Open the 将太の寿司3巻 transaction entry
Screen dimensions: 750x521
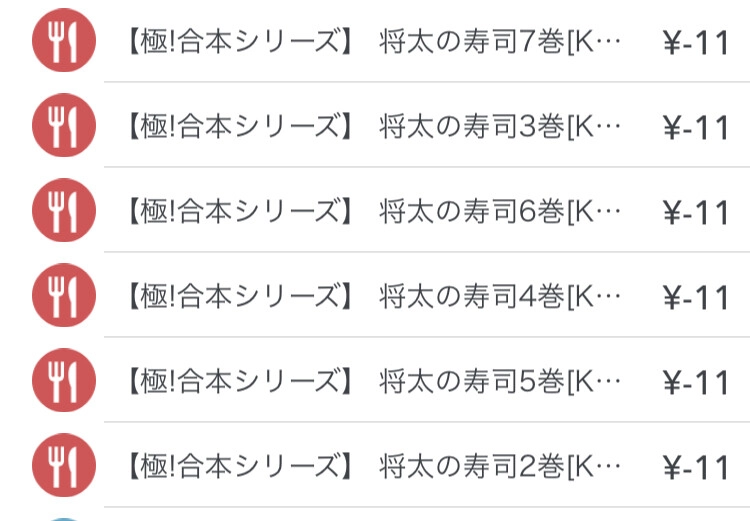[375, 127]
